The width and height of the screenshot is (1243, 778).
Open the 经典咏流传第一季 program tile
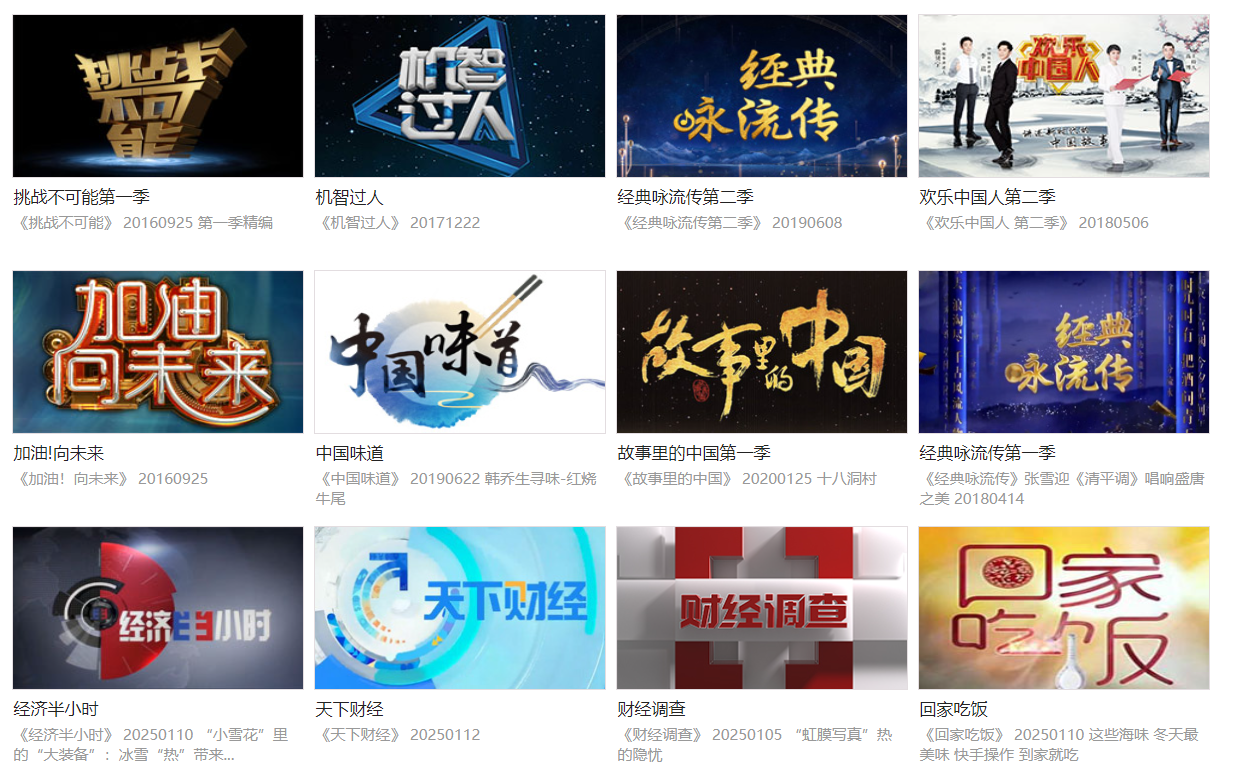[x=1064, y=352]
